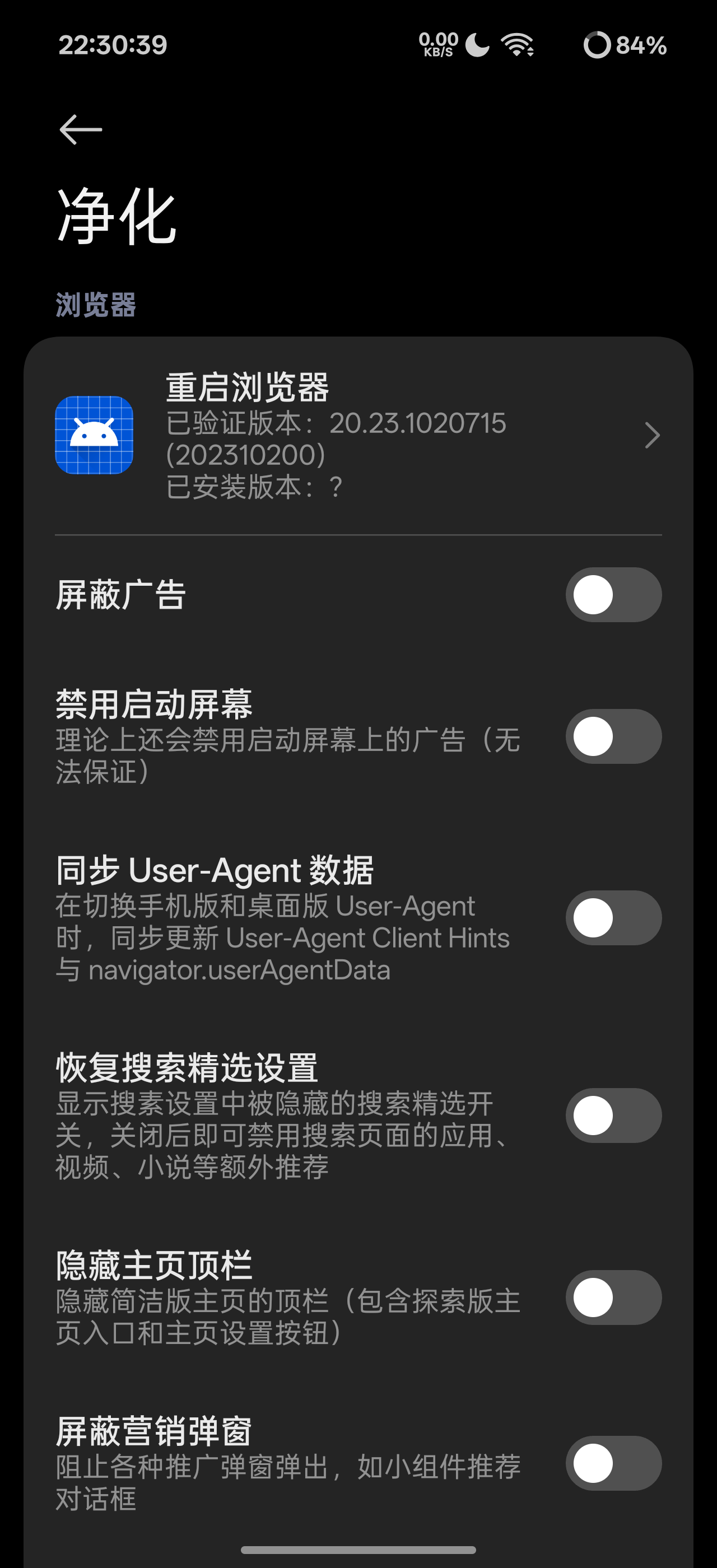Viewport: 717px width, 1568px height.
Task: Enable 恢复搜索精选设置
Action: [613, 1115]
